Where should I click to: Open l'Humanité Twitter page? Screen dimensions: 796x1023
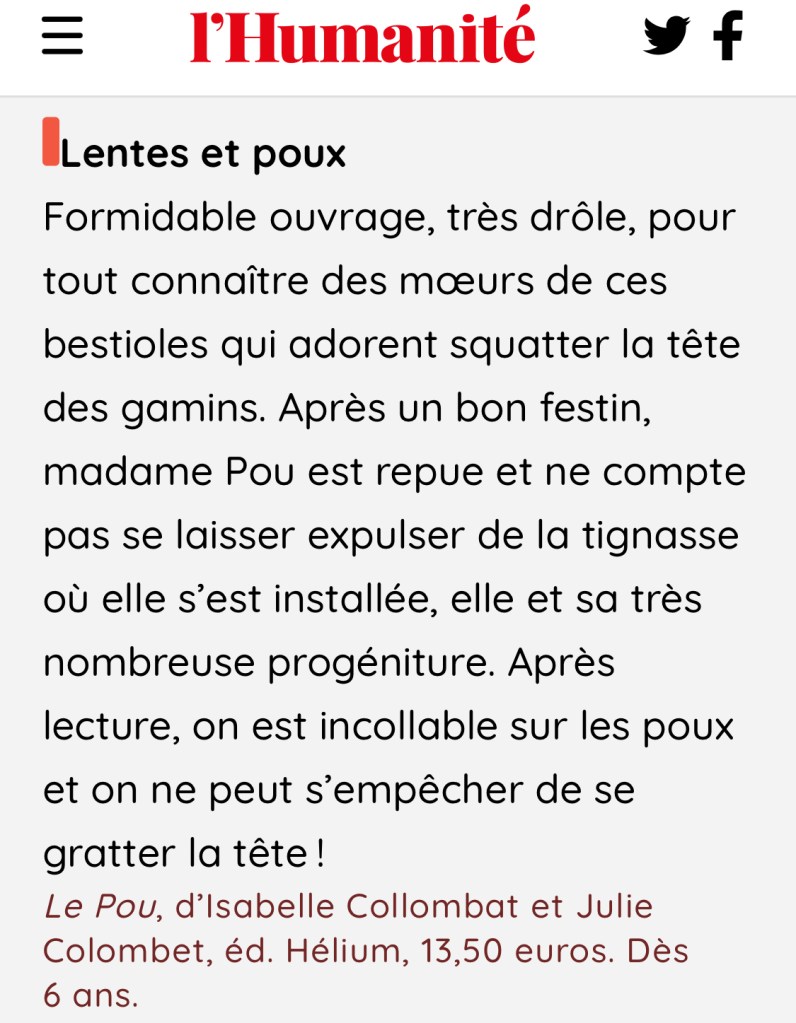click(x=666, y=36)
